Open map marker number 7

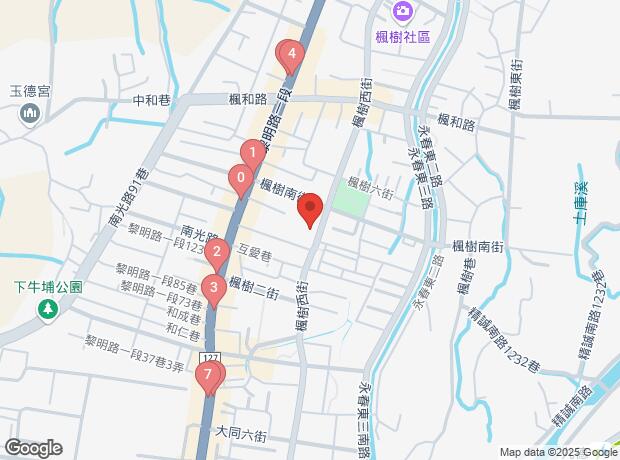point(209,377)
